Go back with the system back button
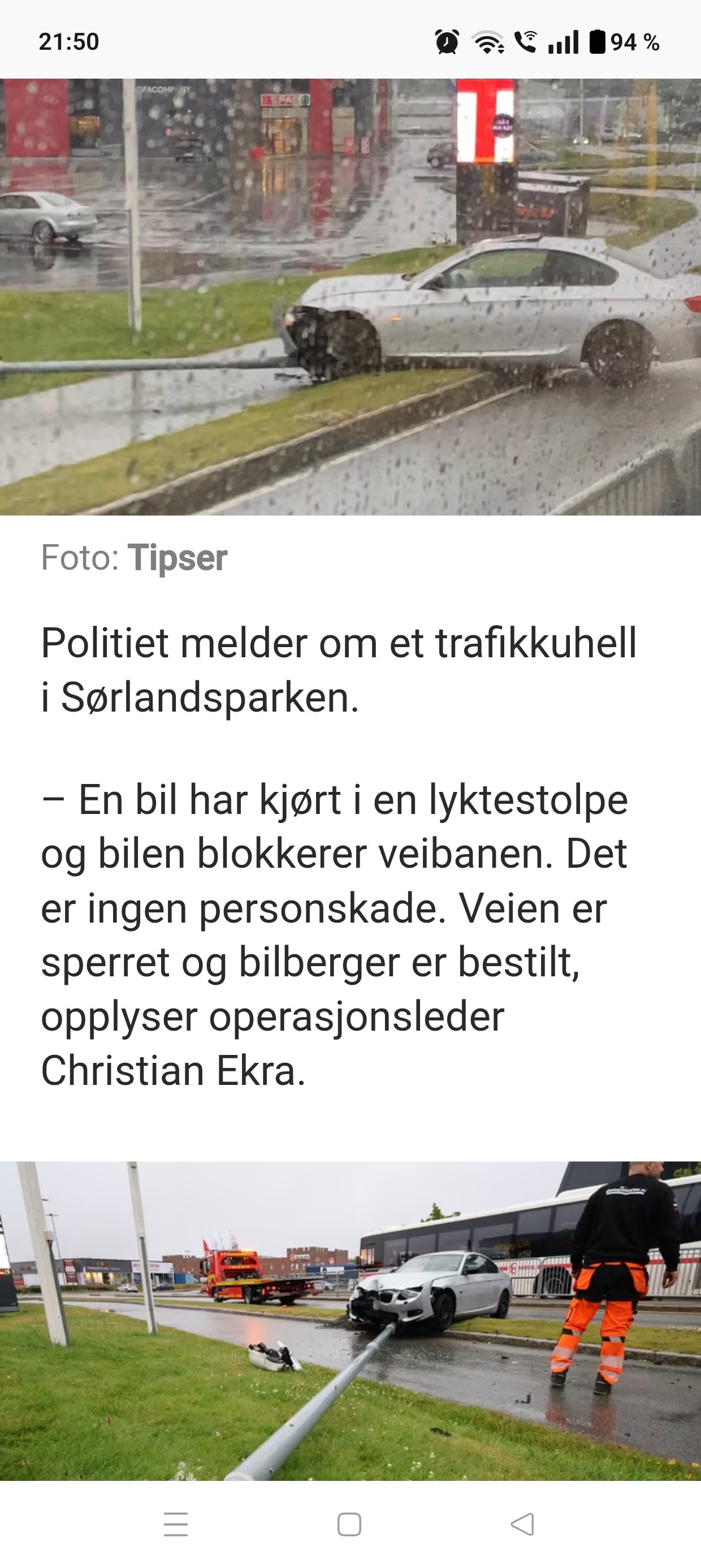701x1568 pixels. pyautogui.click(x=523, y=1524)
